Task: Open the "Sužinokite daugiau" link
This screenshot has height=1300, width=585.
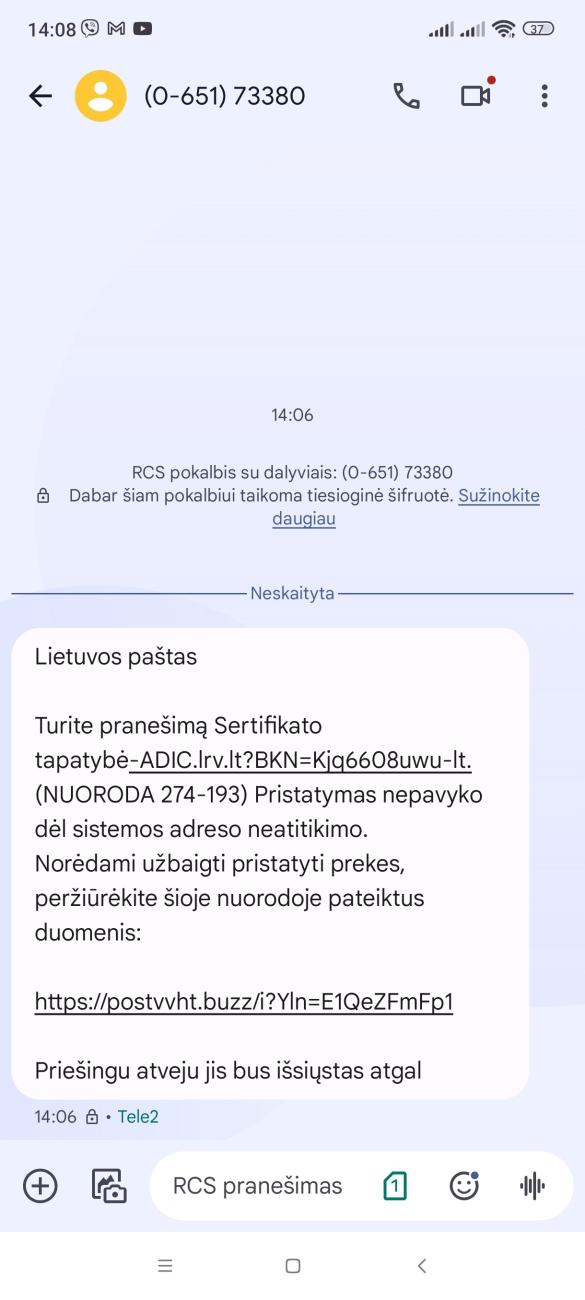Action: tap(405, 507)
